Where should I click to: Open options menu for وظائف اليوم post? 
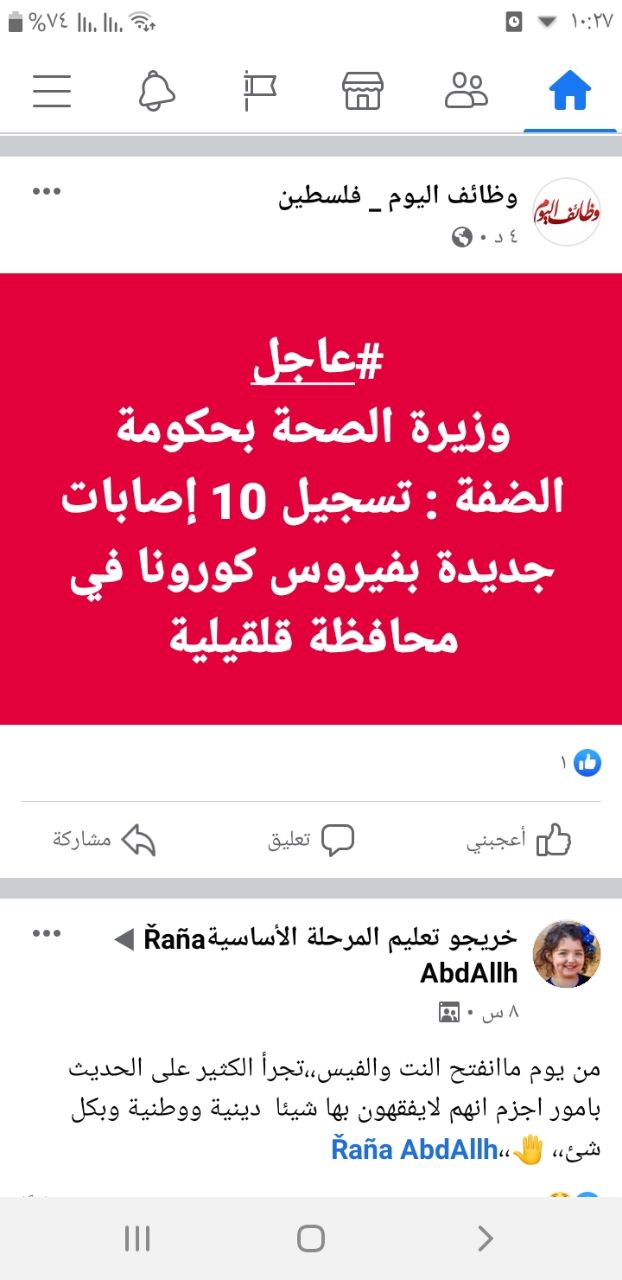[47, 192]
